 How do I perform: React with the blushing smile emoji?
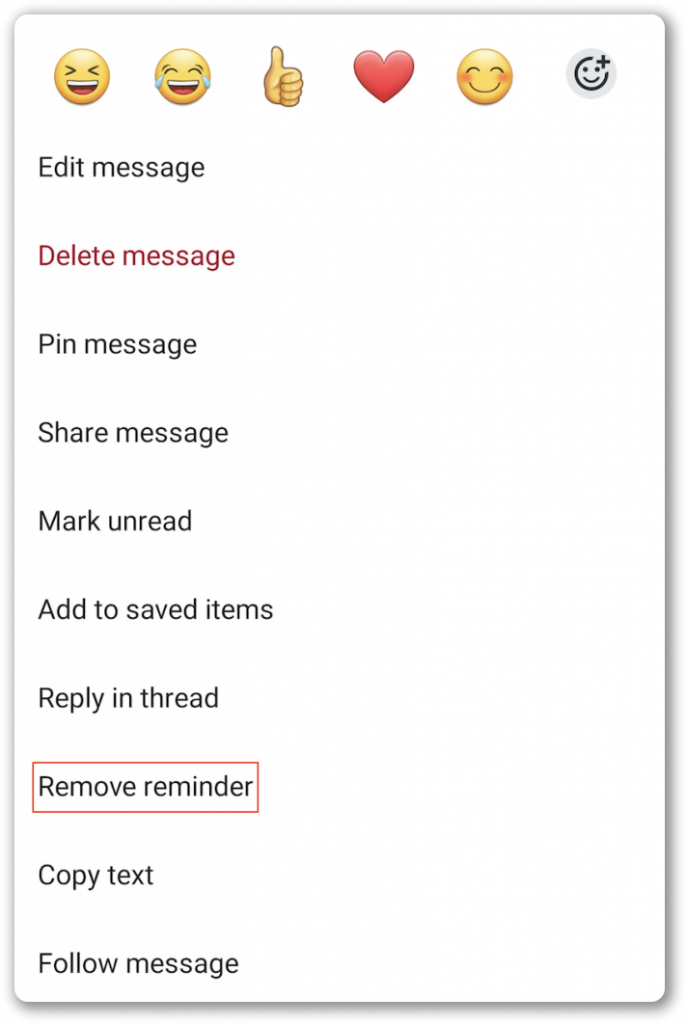pyautogui.click(x=485, y=78)
